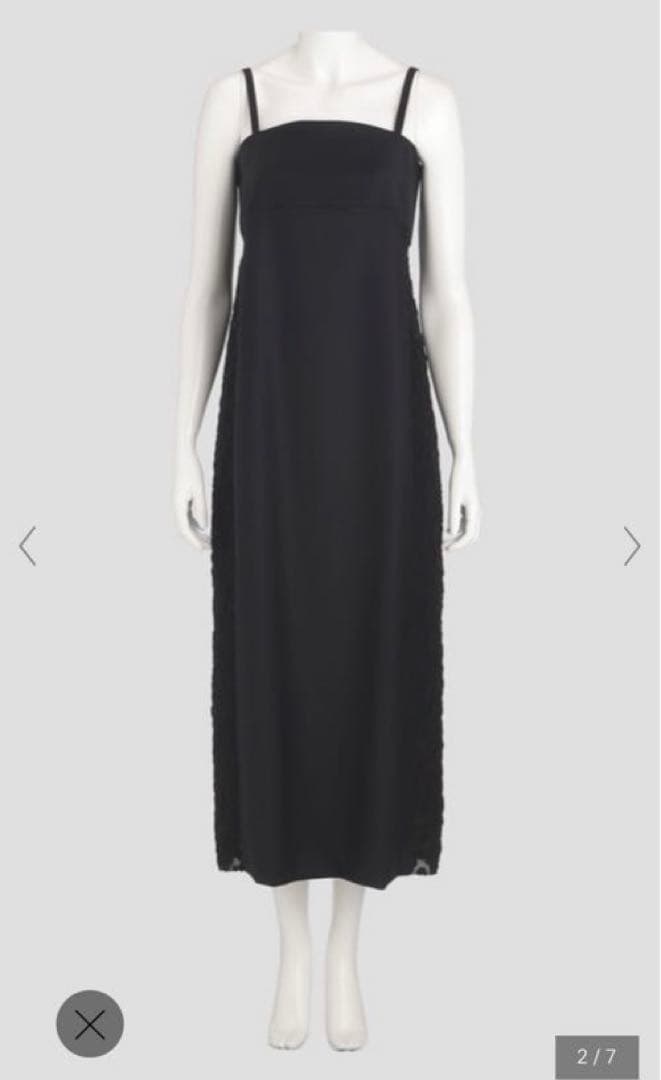Close the image viewer

click(90, 1023)
